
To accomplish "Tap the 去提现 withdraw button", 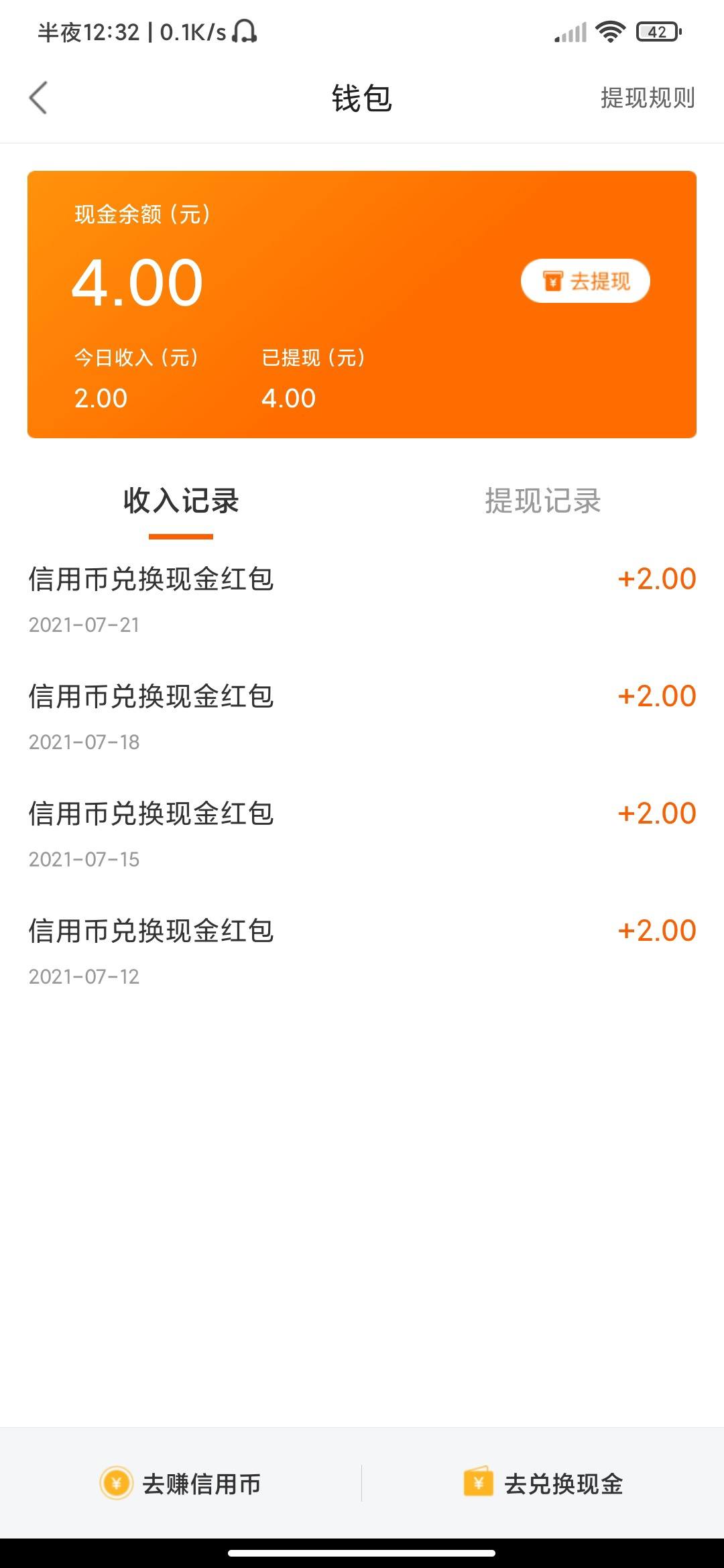I will 585,281.
